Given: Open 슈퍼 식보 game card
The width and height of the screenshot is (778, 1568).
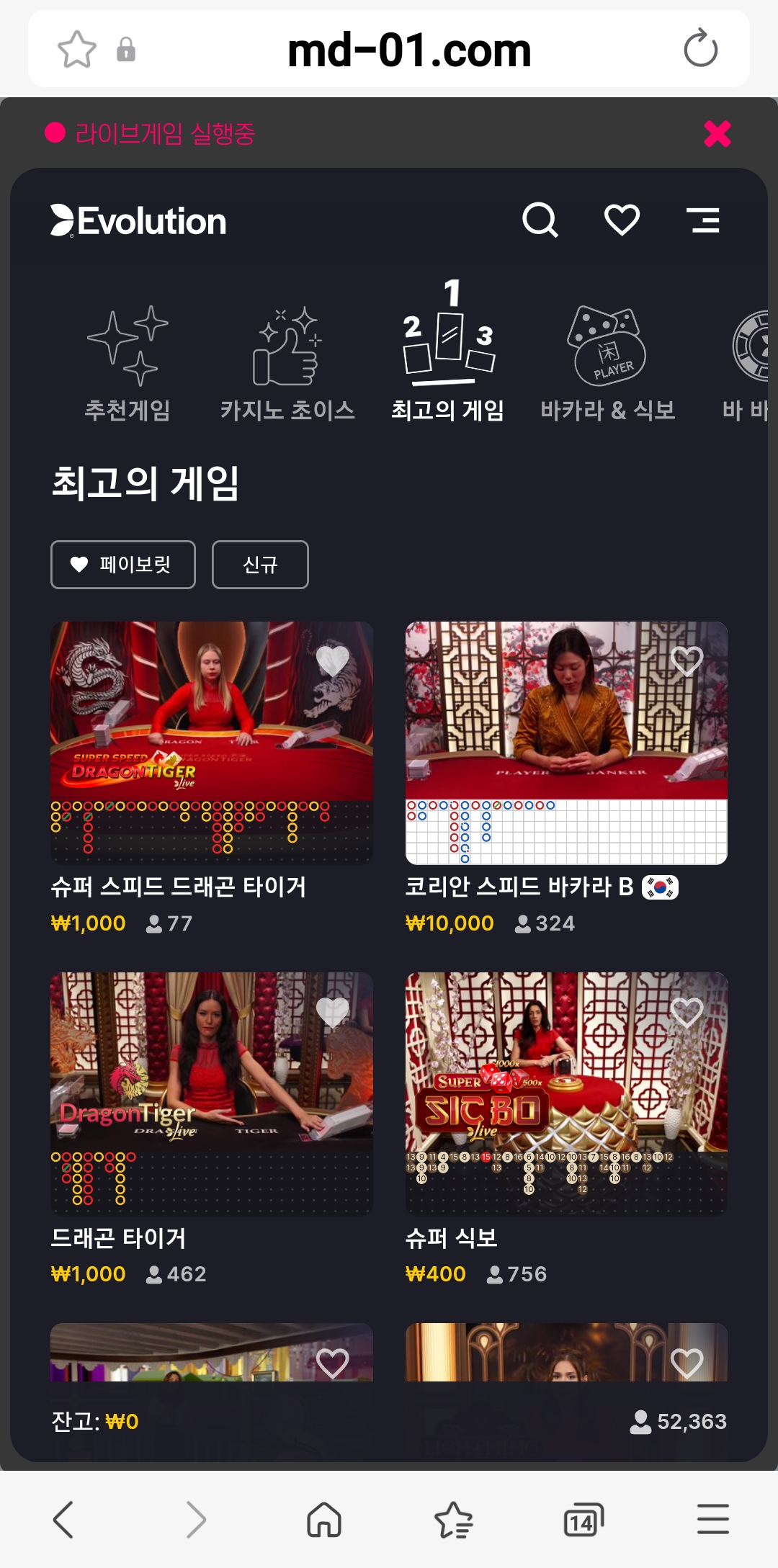Looking at the screenshot, I should [565, 1093].
